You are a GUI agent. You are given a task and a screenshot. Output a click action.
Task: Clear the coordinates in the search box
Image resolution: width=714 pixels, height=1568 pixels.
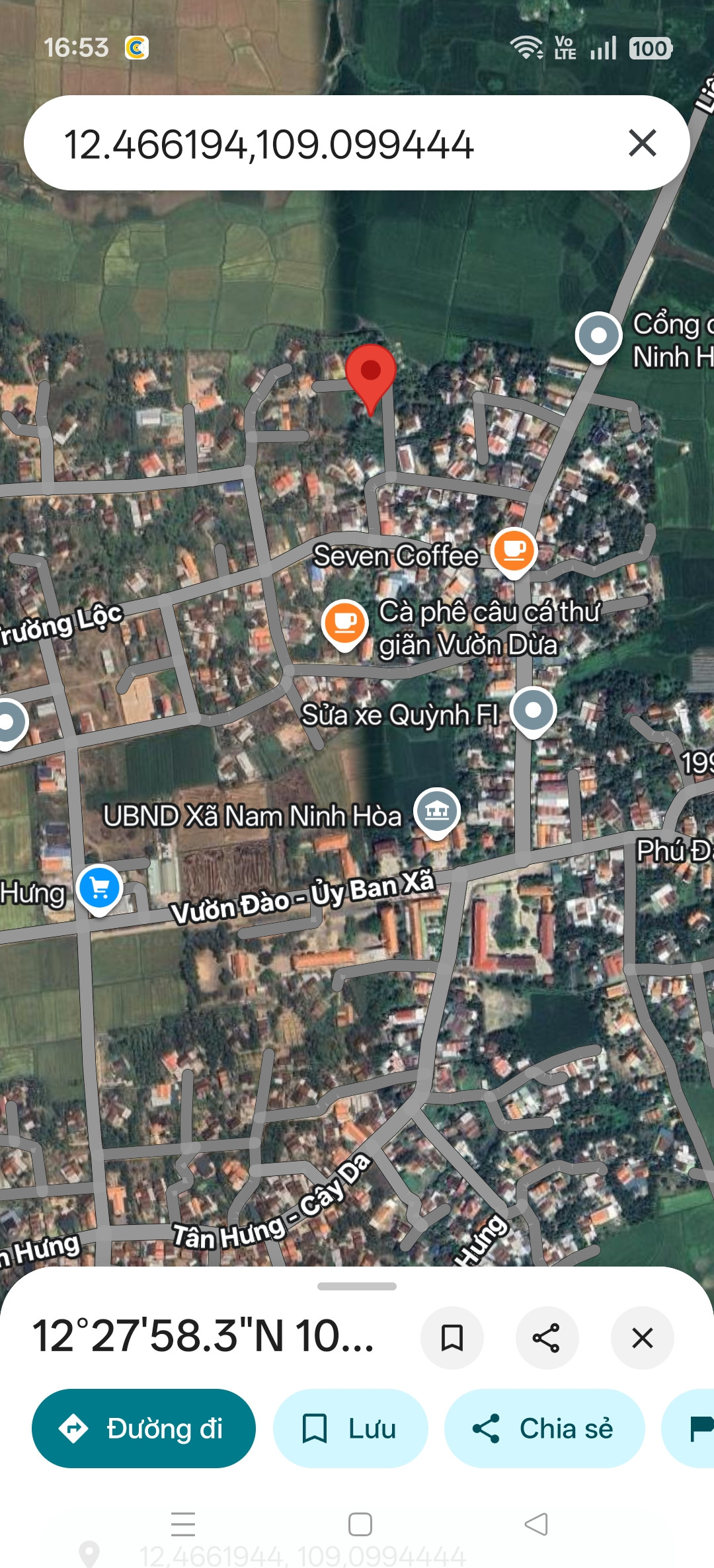click(x=642, y=143)
